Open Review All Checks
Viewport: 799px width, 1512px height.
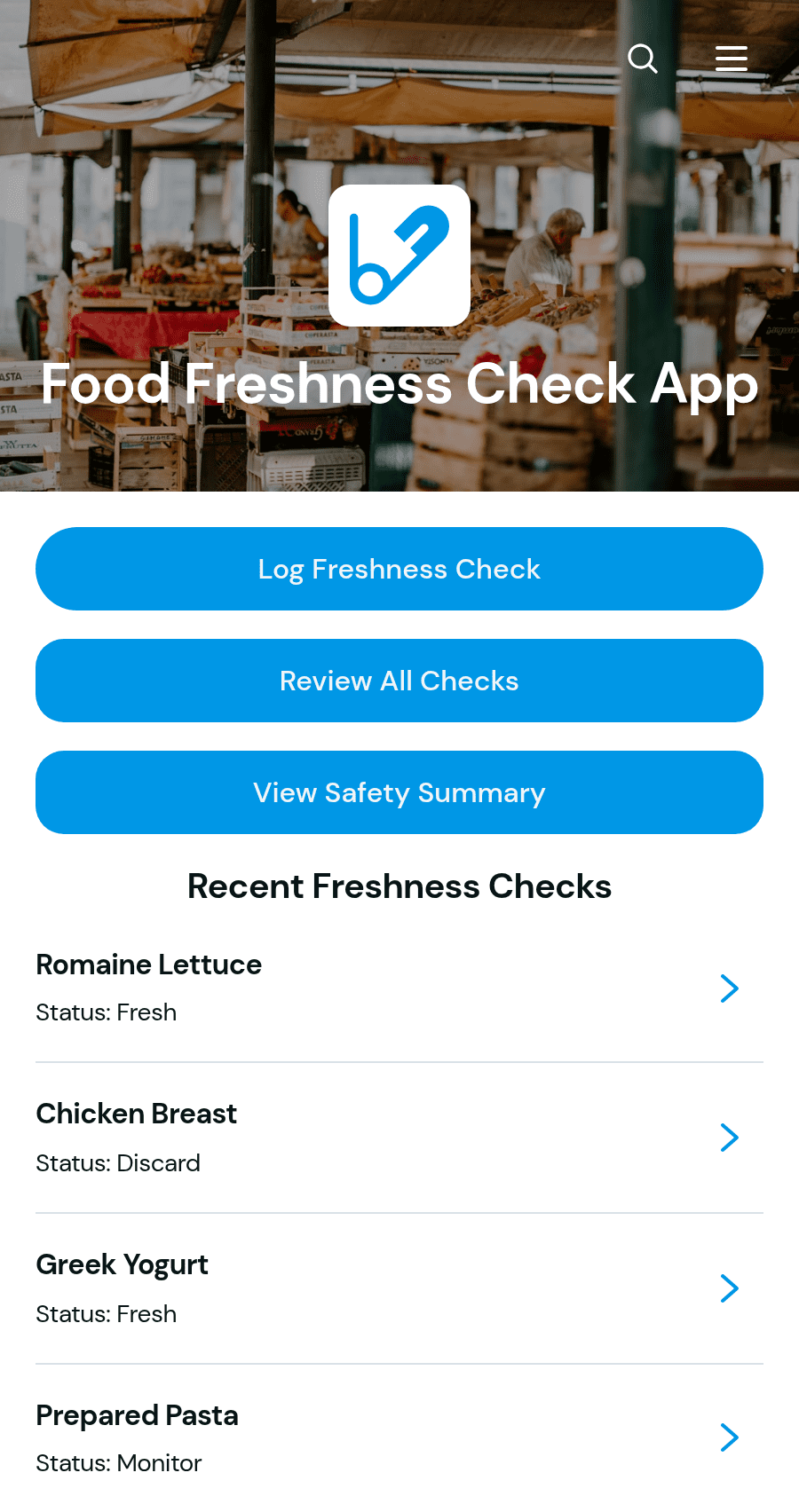(x=399, y=681)
